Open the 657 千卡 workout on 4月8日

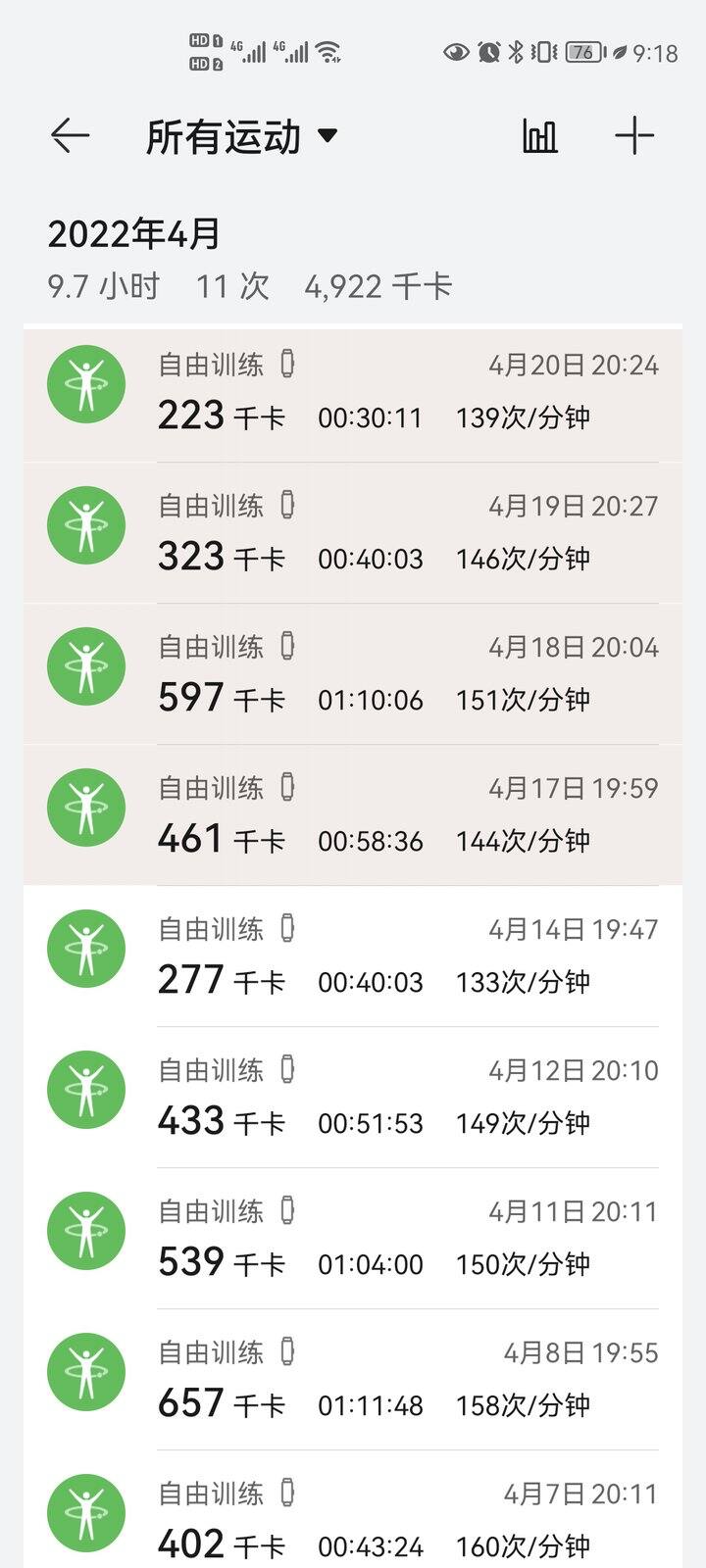[x=353, y=1380]
